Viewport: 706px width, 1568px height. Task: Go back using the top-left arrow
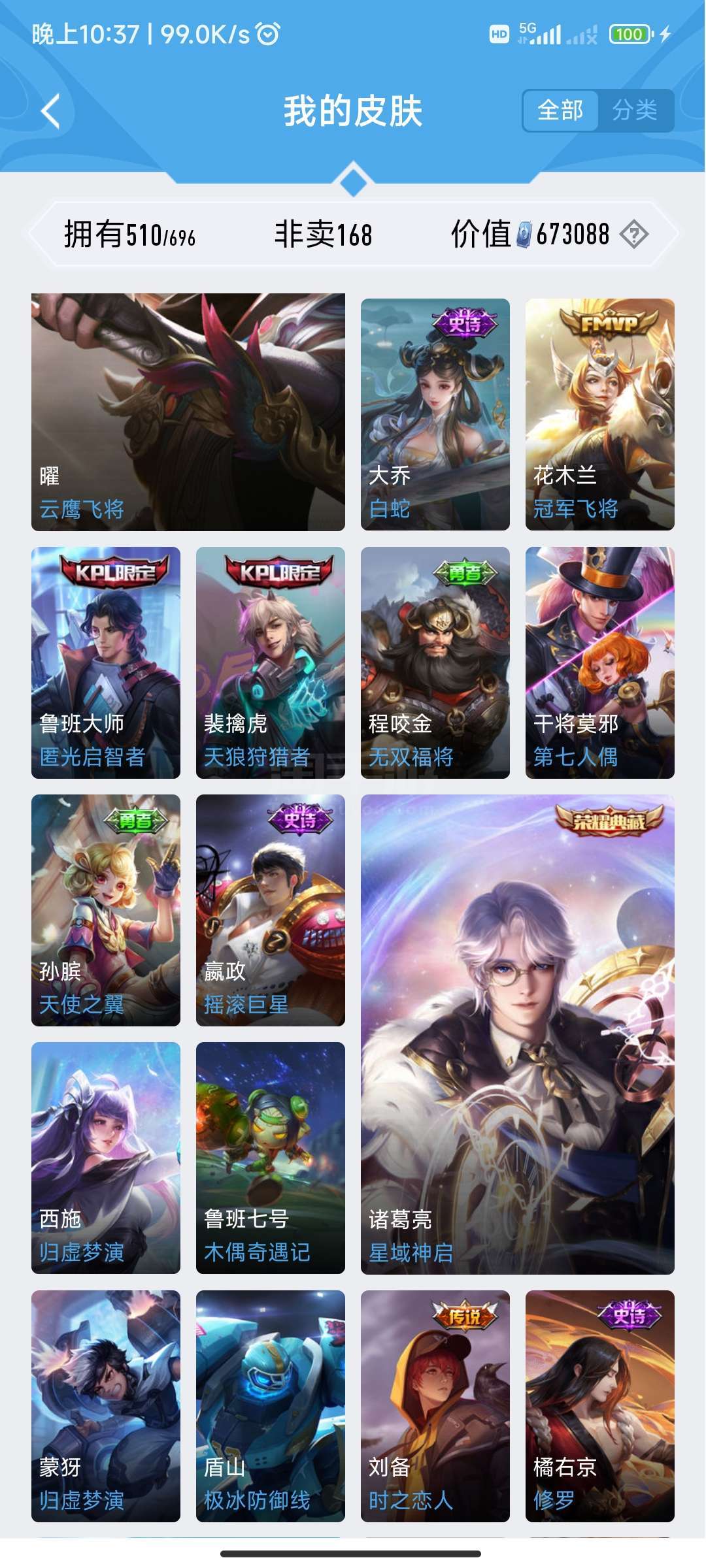[x=50, y=110]
